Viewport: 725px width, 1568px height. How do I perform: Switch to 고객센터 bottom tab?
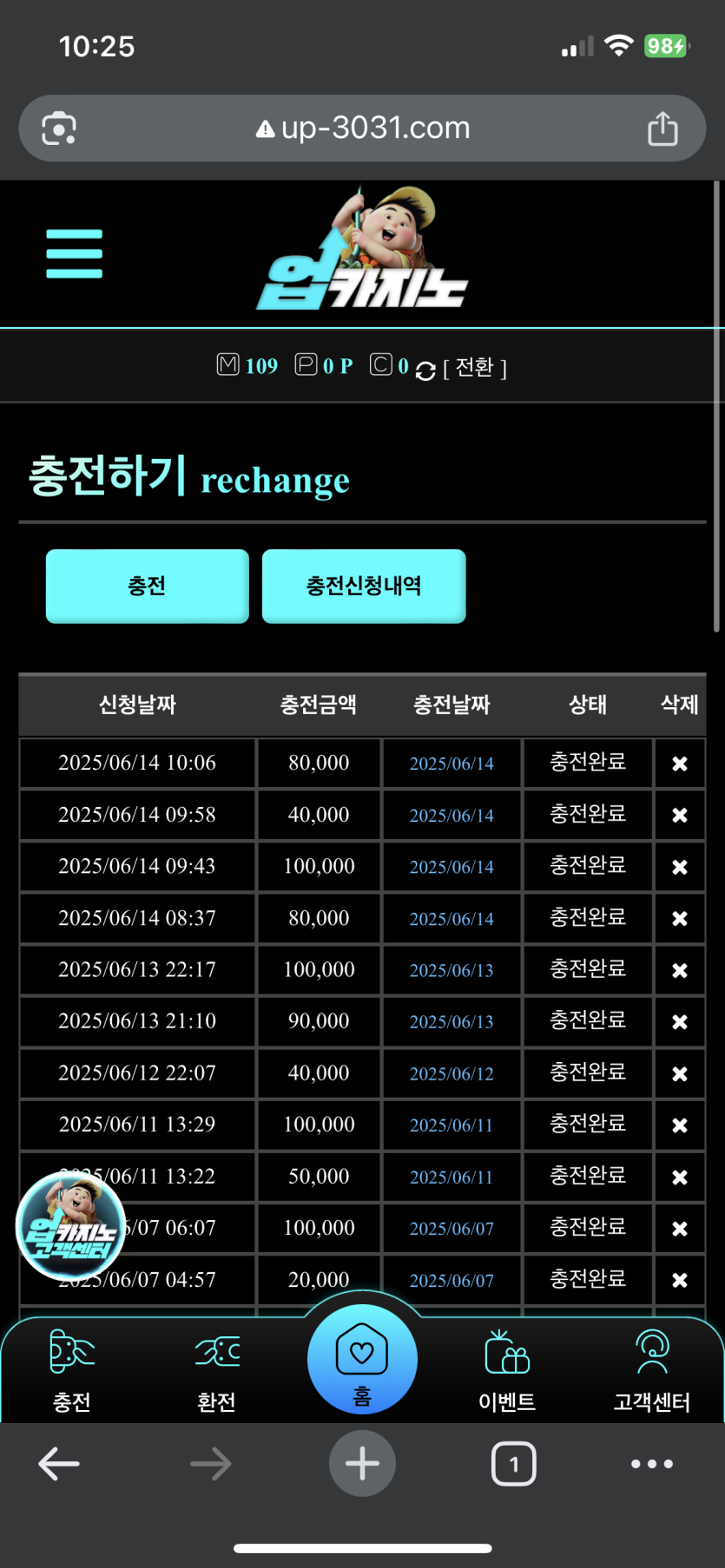(652, 1368)
